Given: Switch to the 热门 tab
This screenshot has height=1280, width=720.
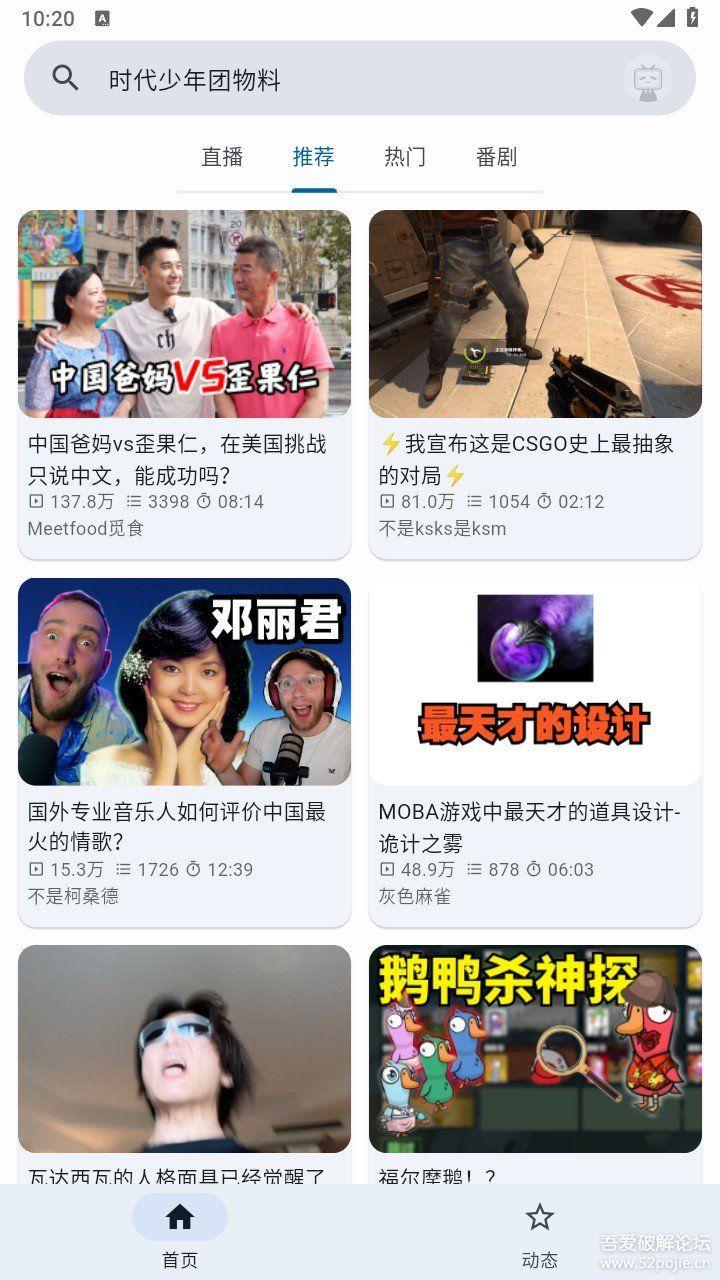Looking at the screenshot, I should coord(404,157).
